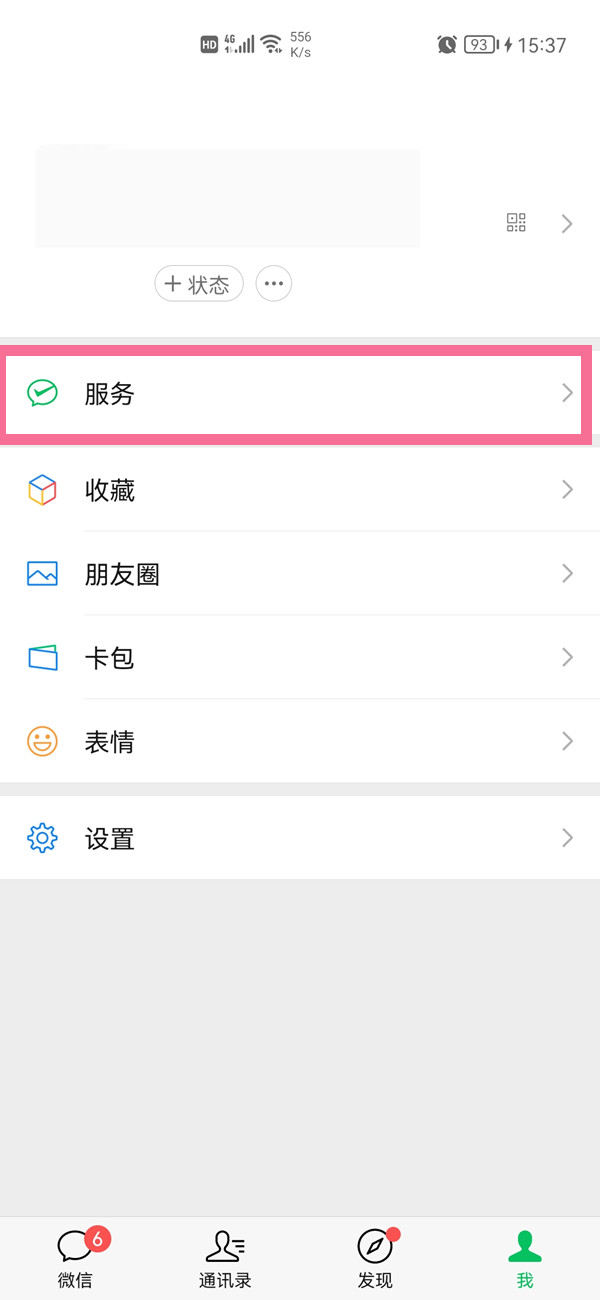This screenshot has width=600, height=1300.
Task: Open 表情 stickers
Action: (x=300, y=742)
